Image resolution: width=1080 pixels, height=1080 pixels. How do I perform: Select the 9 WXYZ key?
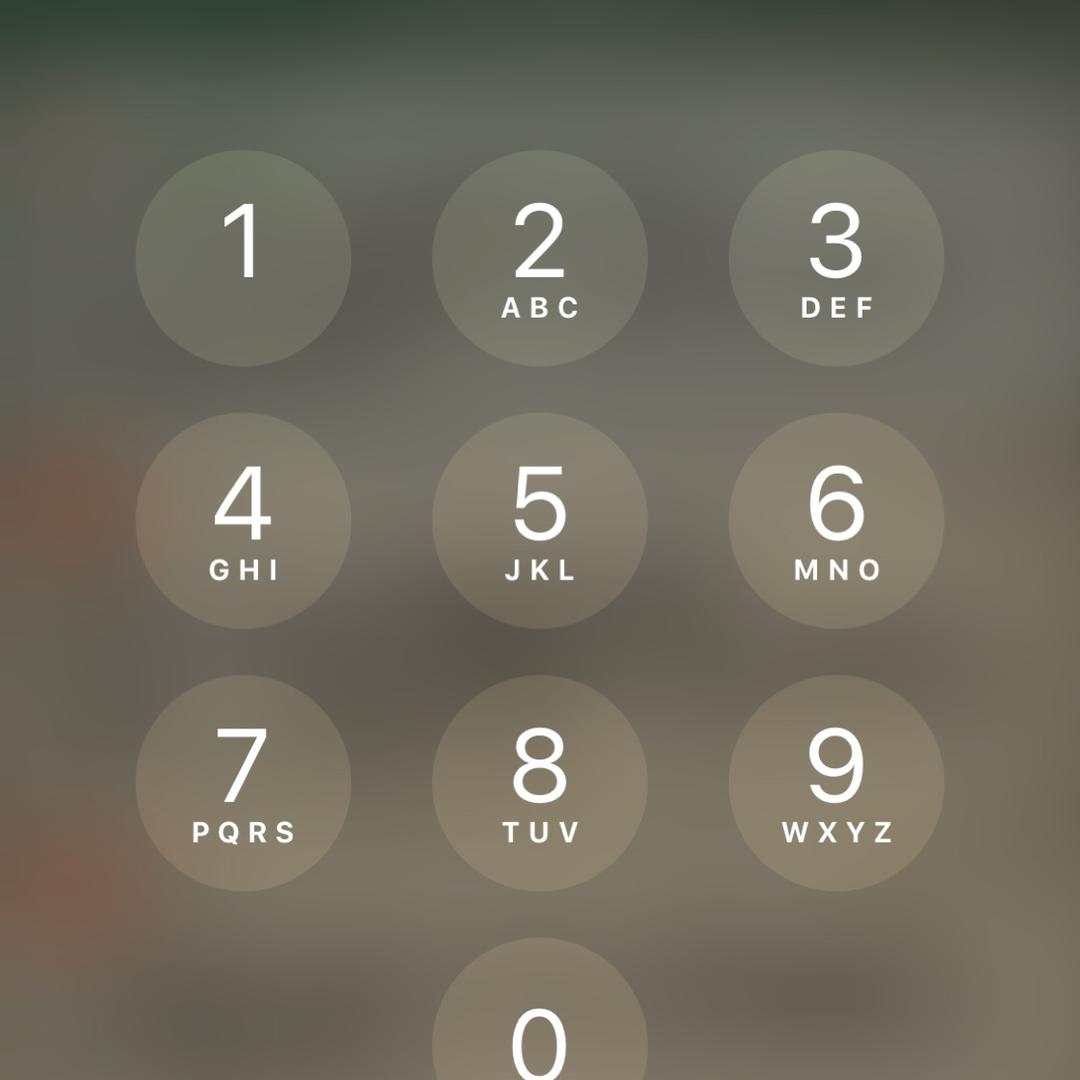(x=836, y=783)
